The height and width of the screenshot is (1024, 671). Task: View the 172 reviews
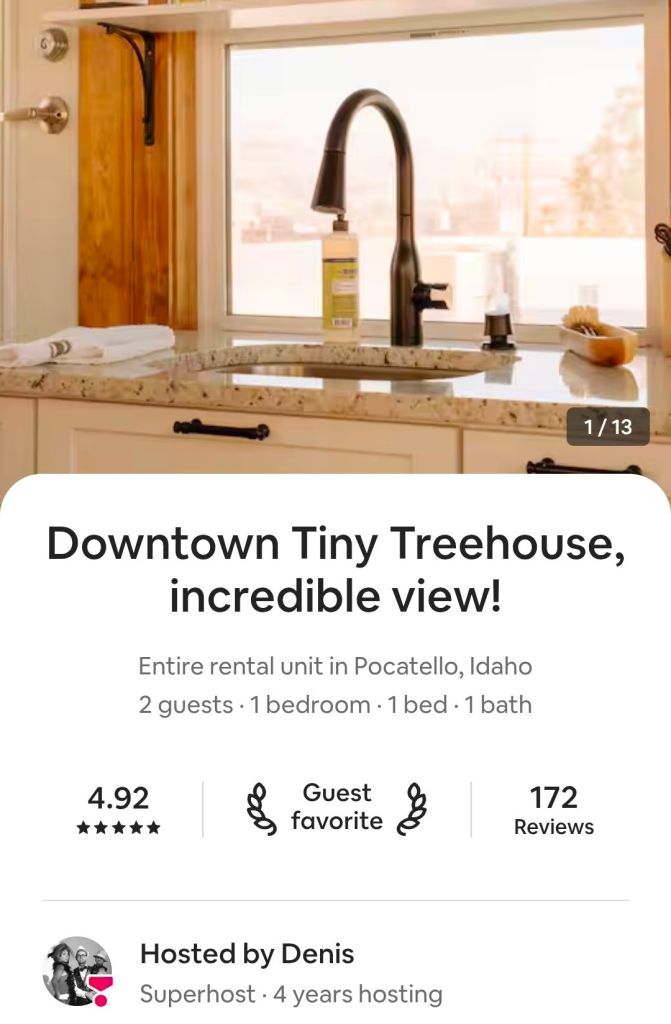(553, 810)
